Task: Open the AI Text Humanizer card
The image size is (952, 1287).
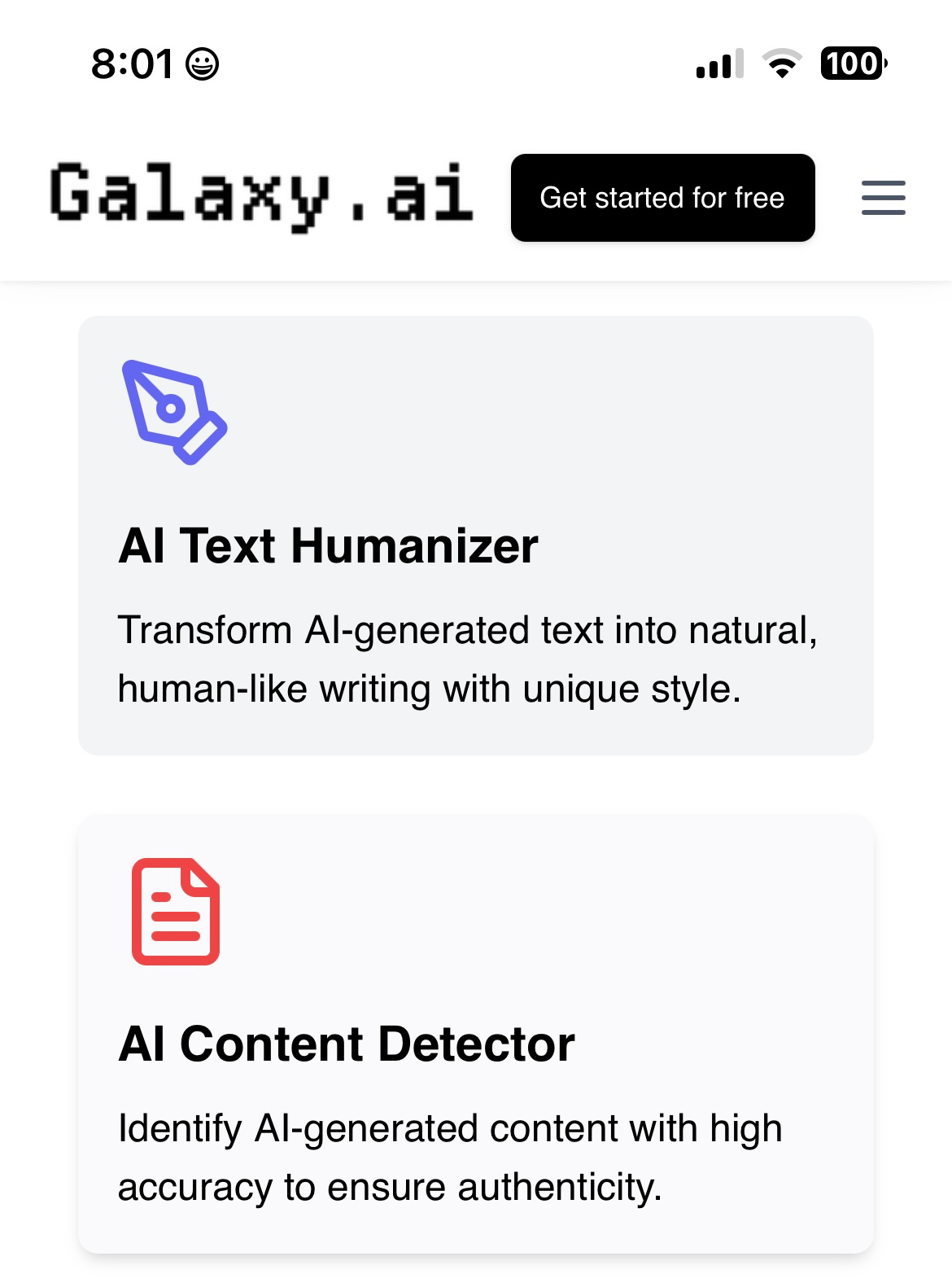Action: [475, 536]
